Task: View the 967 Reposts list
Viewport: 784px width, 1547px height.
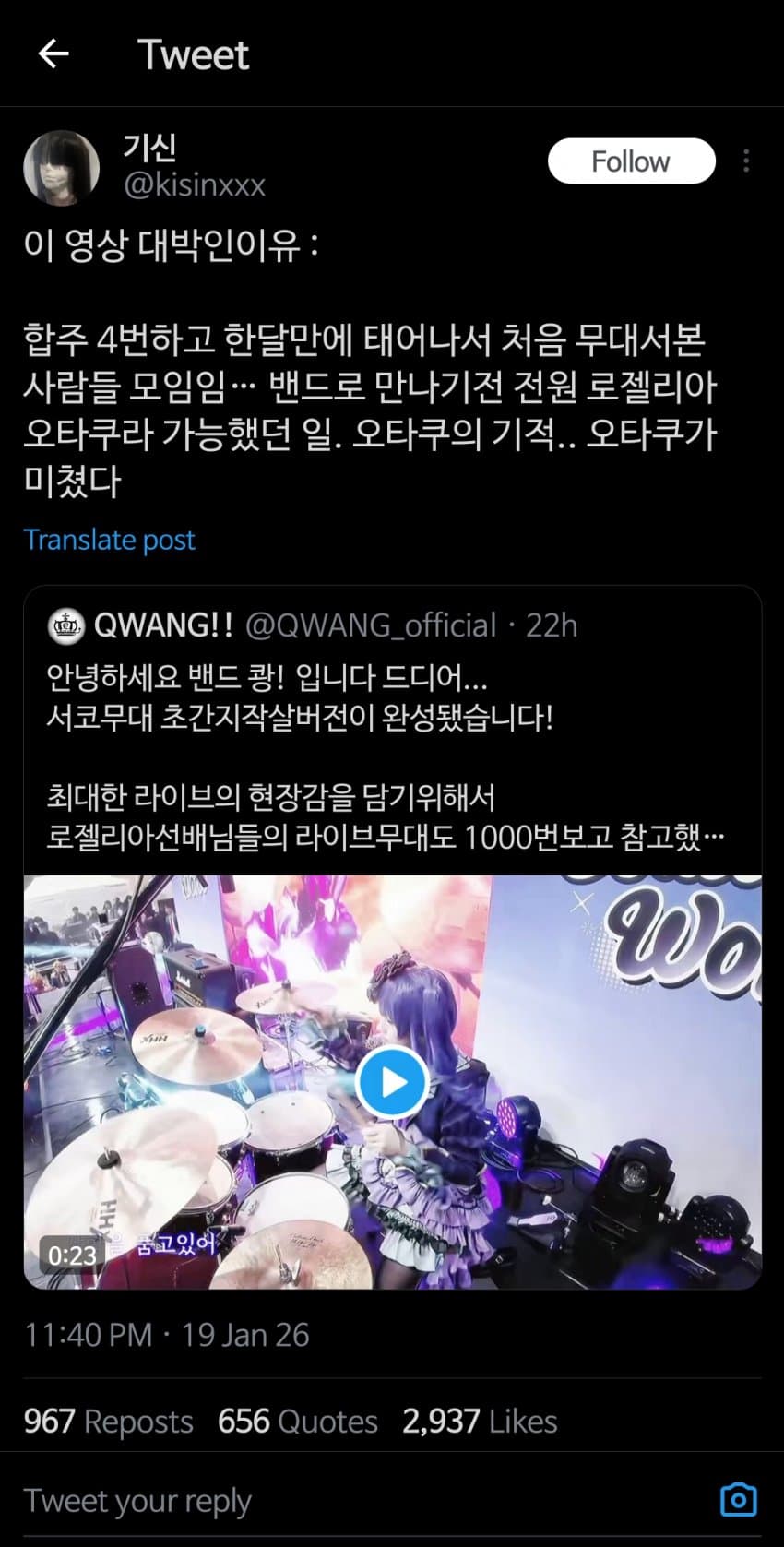Action: pyautogui.click(x=108, y=1422)
